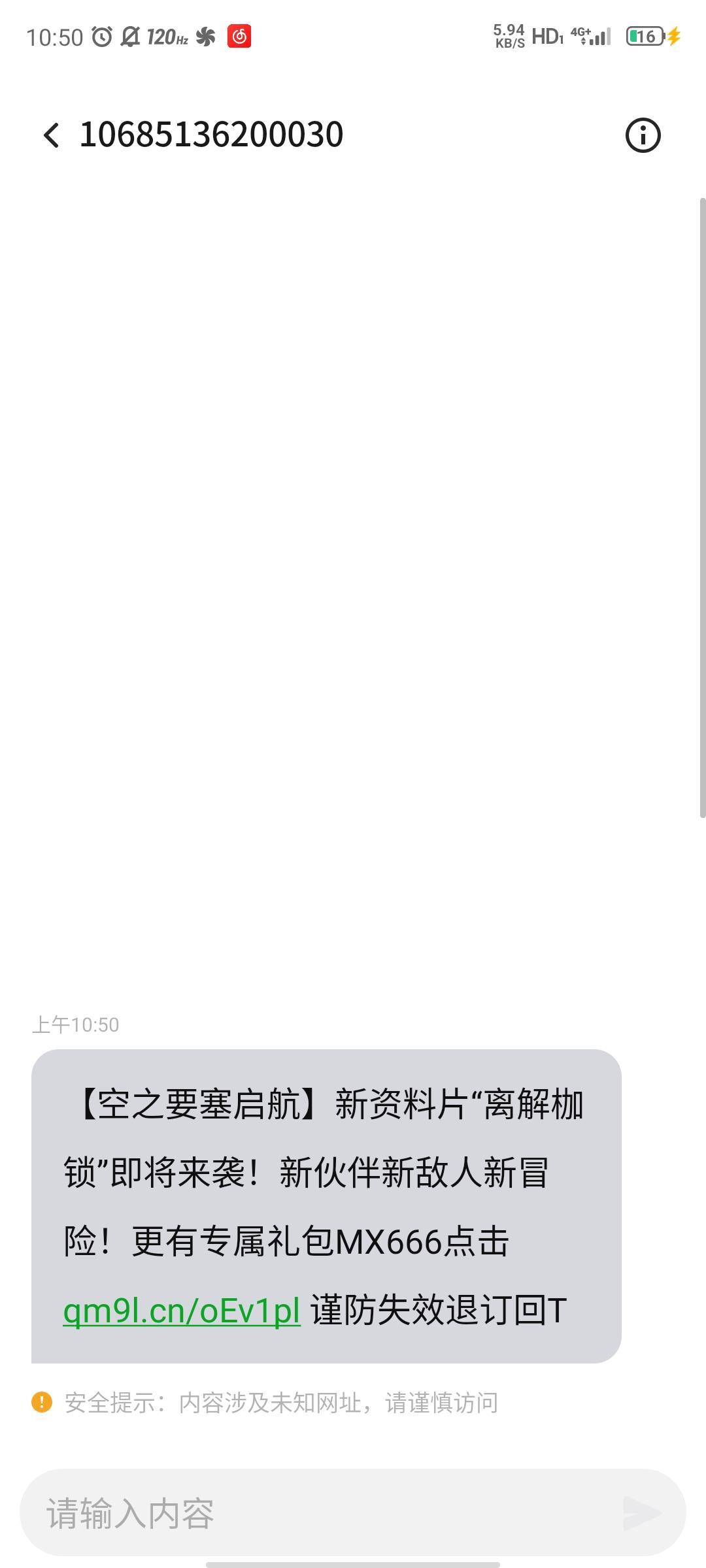Tap the battery indicator showing 16%
The image size is (706, 1568).
click(644, 37)
